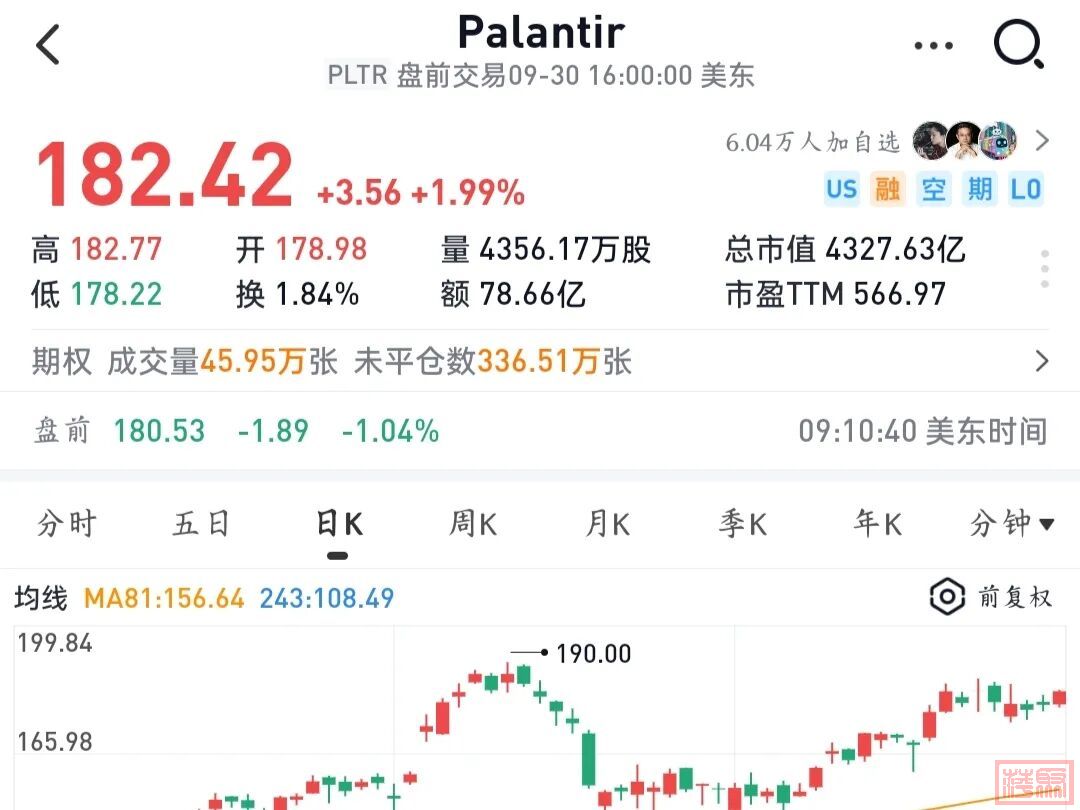Switch to the 分时 chart tab

pos(67,523)
